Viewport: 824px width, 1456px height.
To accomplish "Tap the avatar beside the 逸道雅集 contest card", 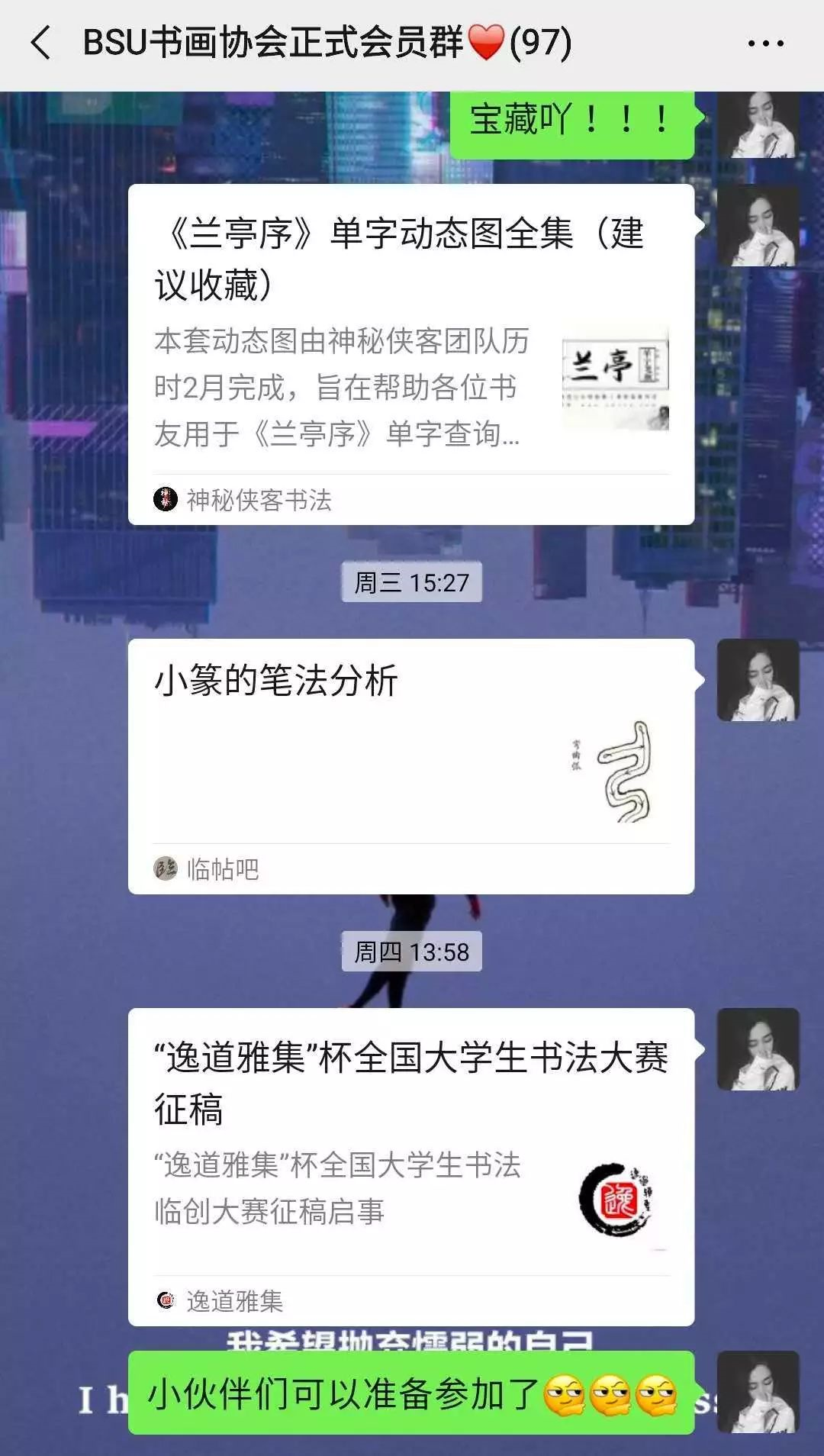I will (x=758, y=1049).
